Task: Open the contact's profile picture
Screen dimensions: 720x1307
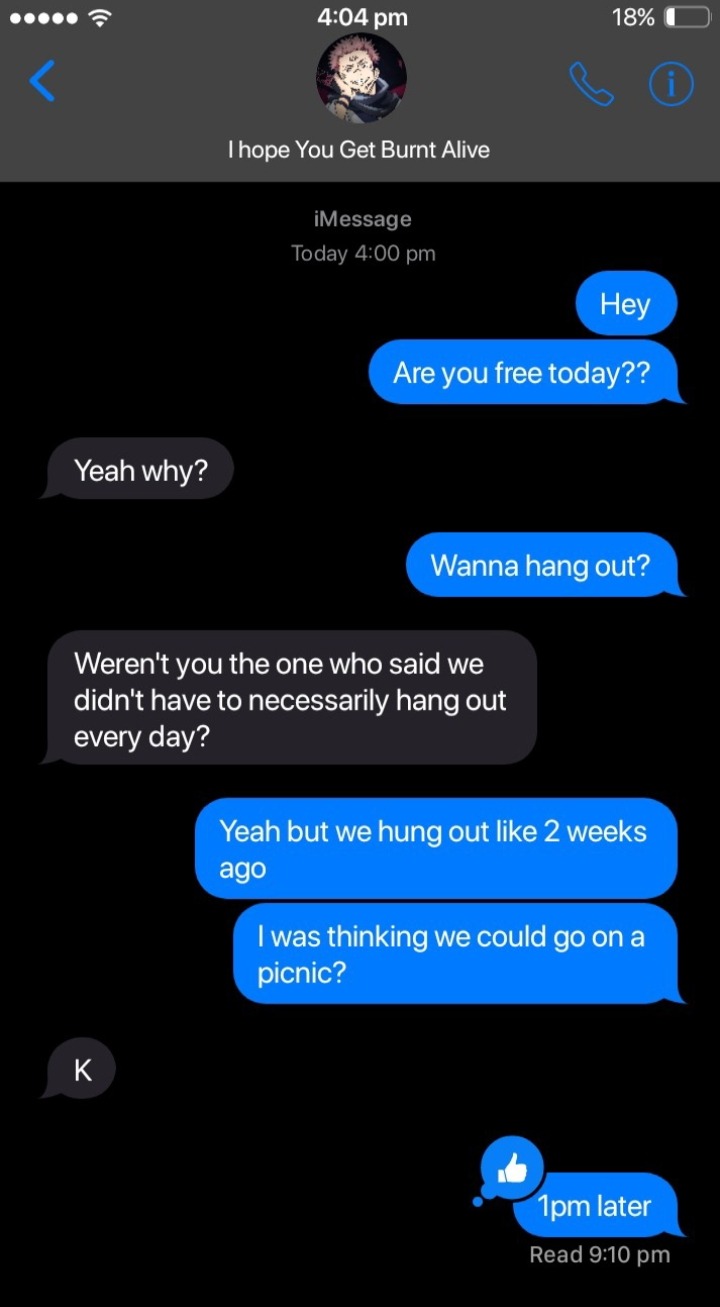Action: click(x=361, y=79)
